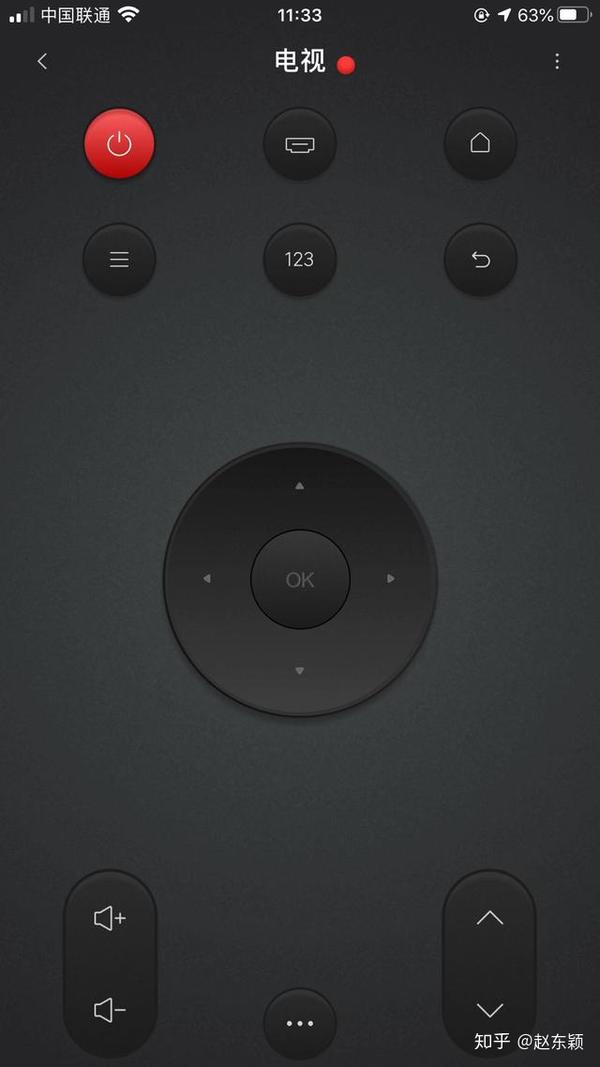Open the TV menu button
The height and width of the screenshot is (1067, 600).
coord(120,260)
